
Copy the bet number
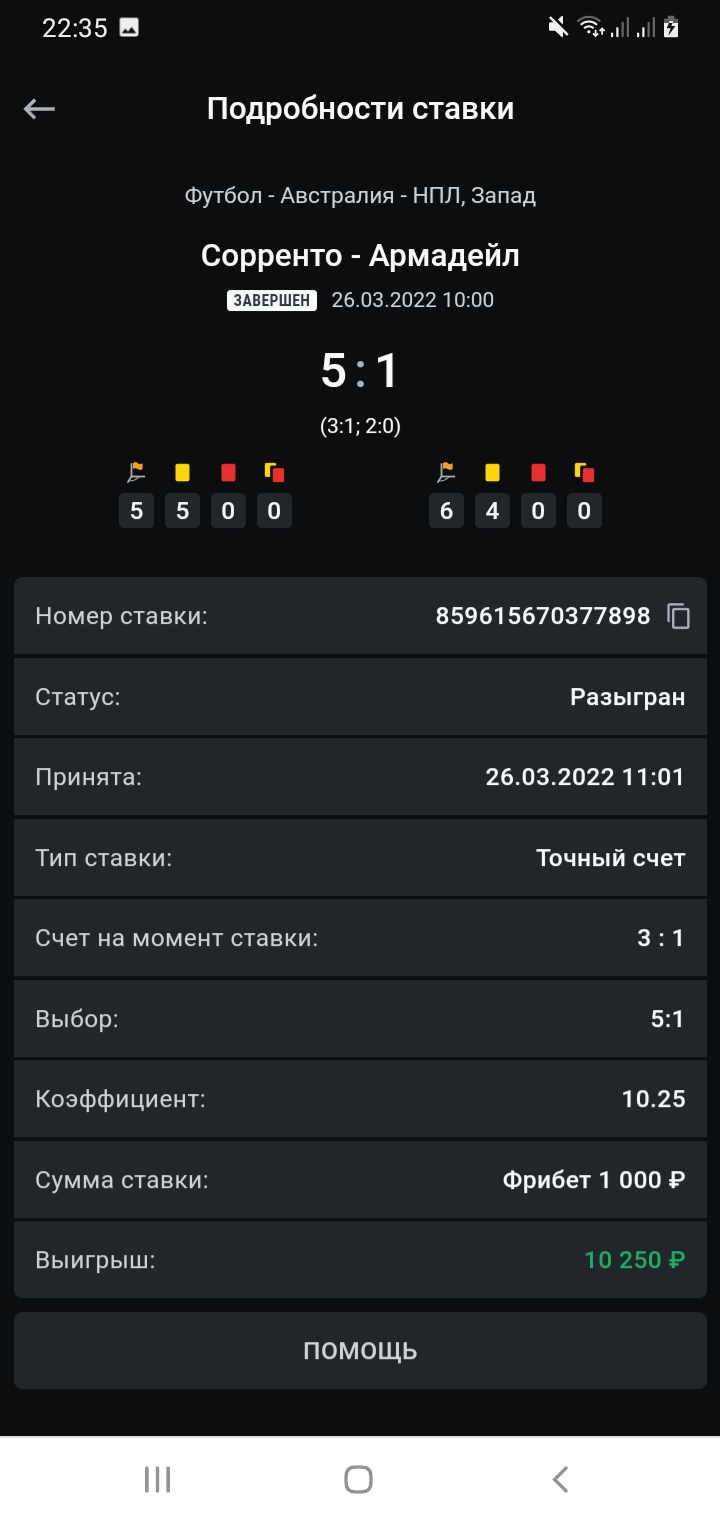679,616
